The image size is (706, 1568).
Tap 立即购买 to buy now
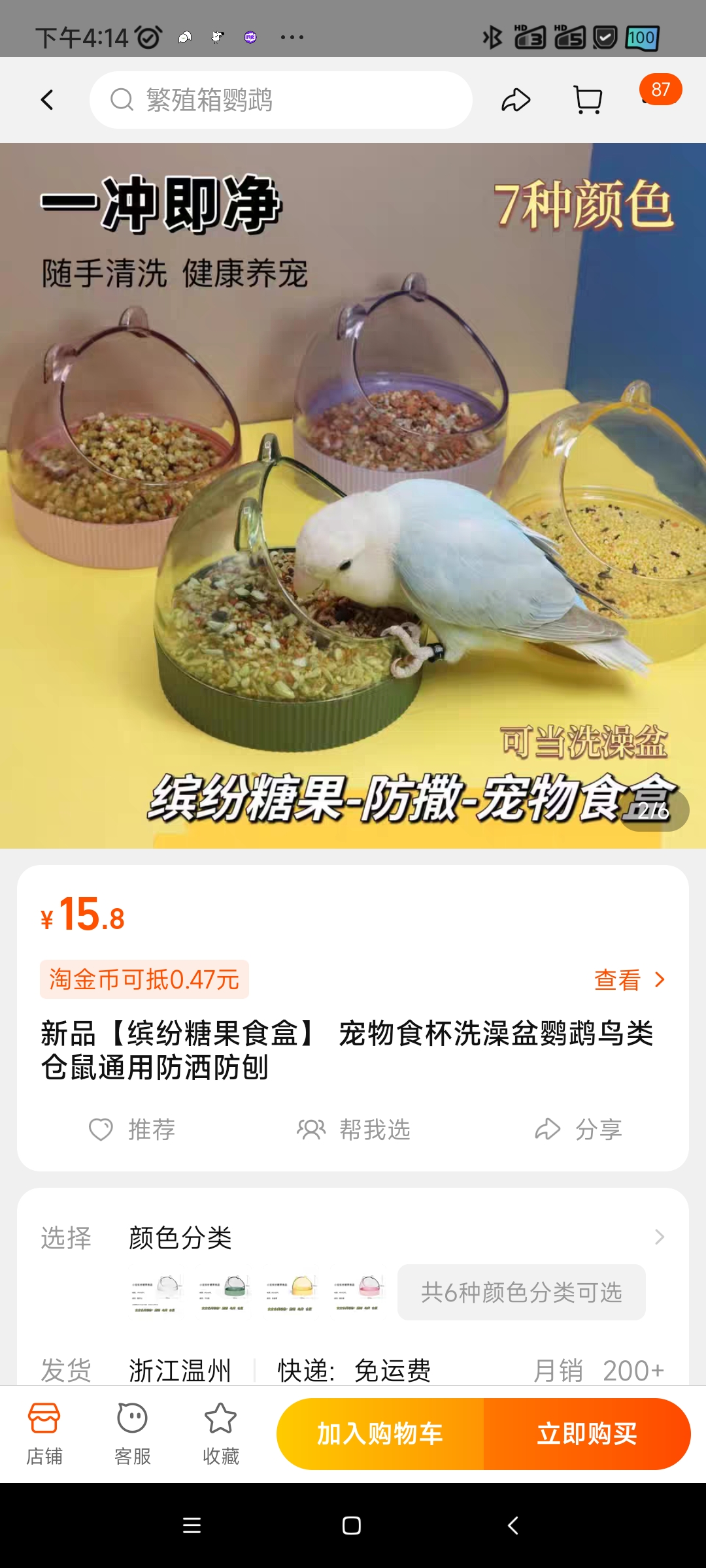(x=587, y=1434)
